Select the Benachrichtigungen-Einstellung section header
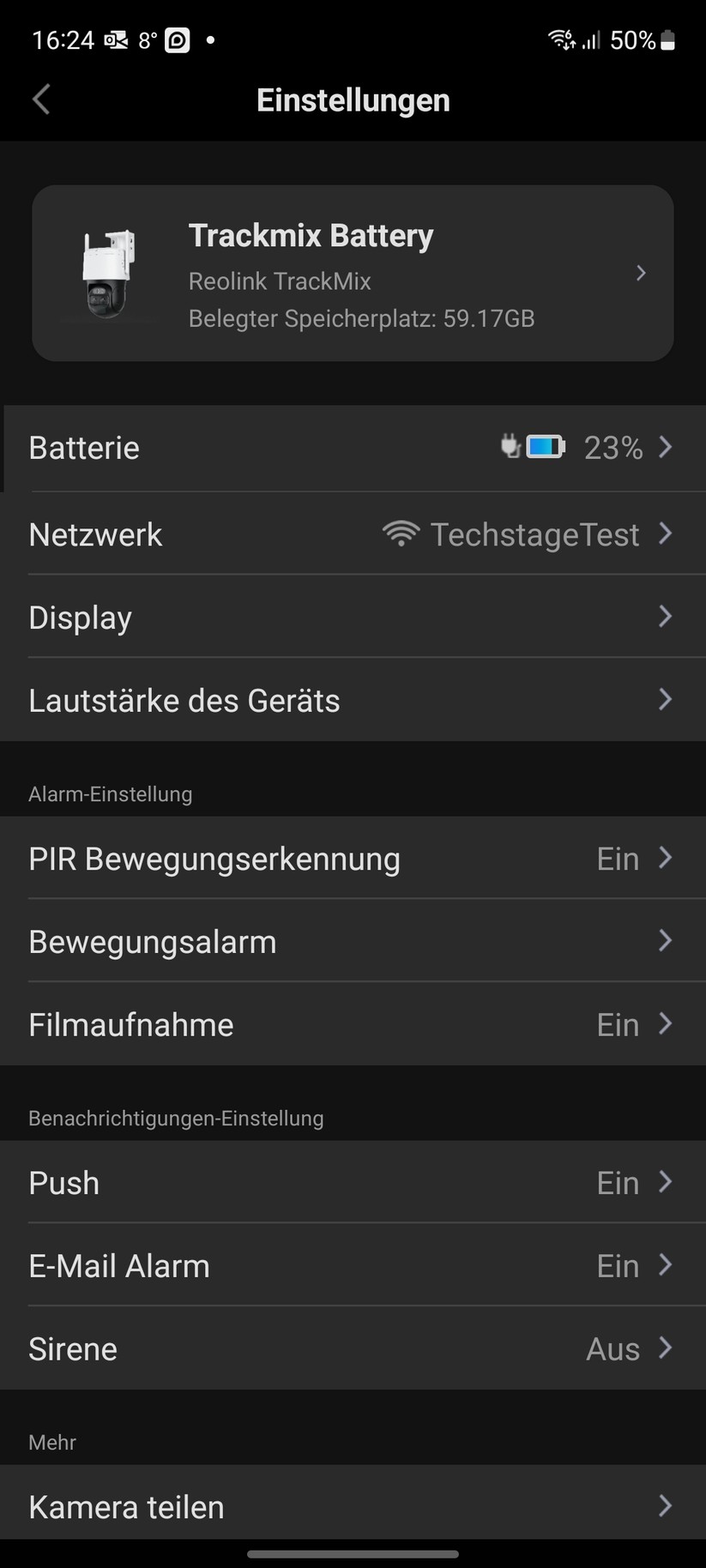Screen dimensions: 706x1568 pyautogui.click(x=176, y=1118)
